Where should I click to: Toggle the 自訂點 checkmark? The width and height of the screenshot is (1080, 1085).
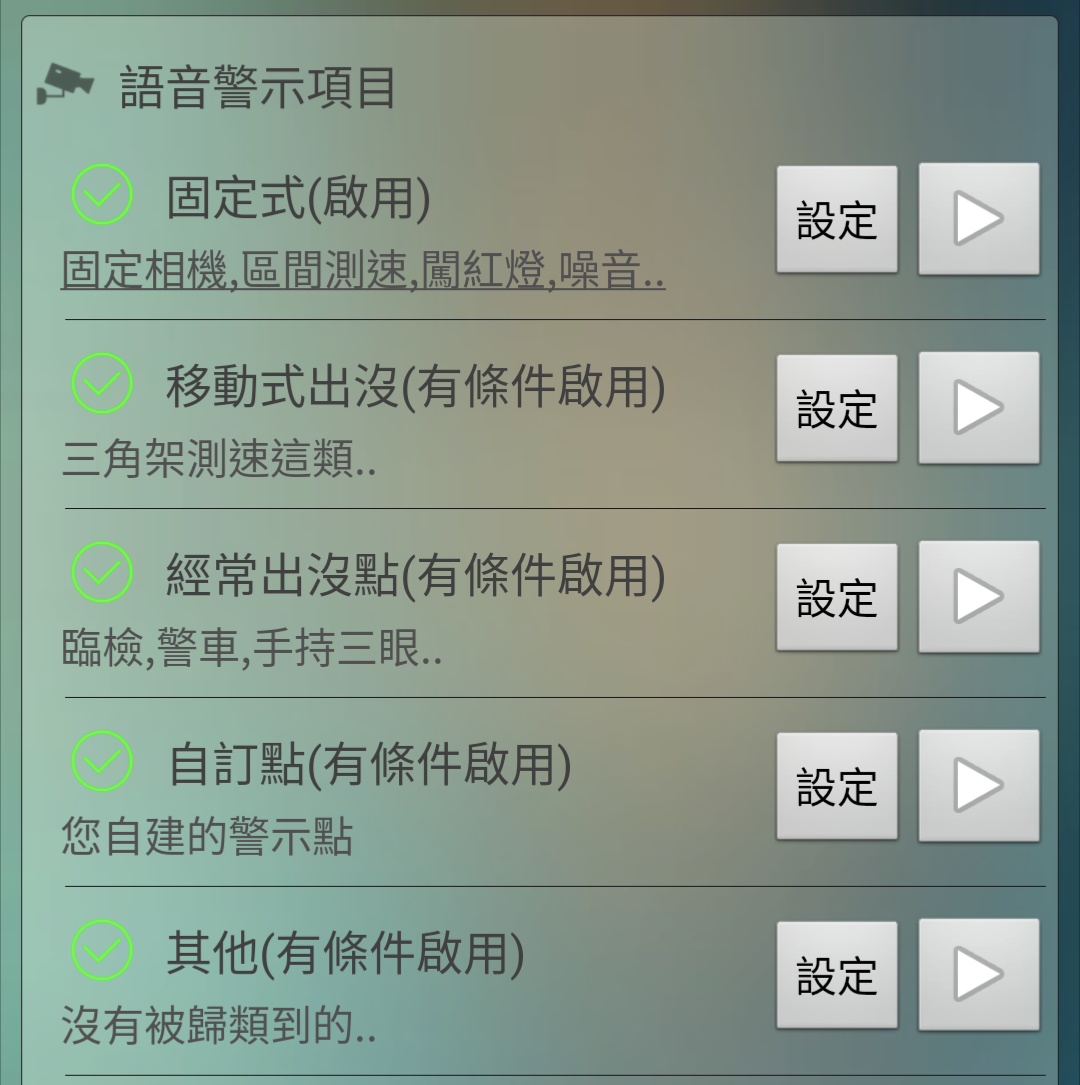click(x=102, y=762)
